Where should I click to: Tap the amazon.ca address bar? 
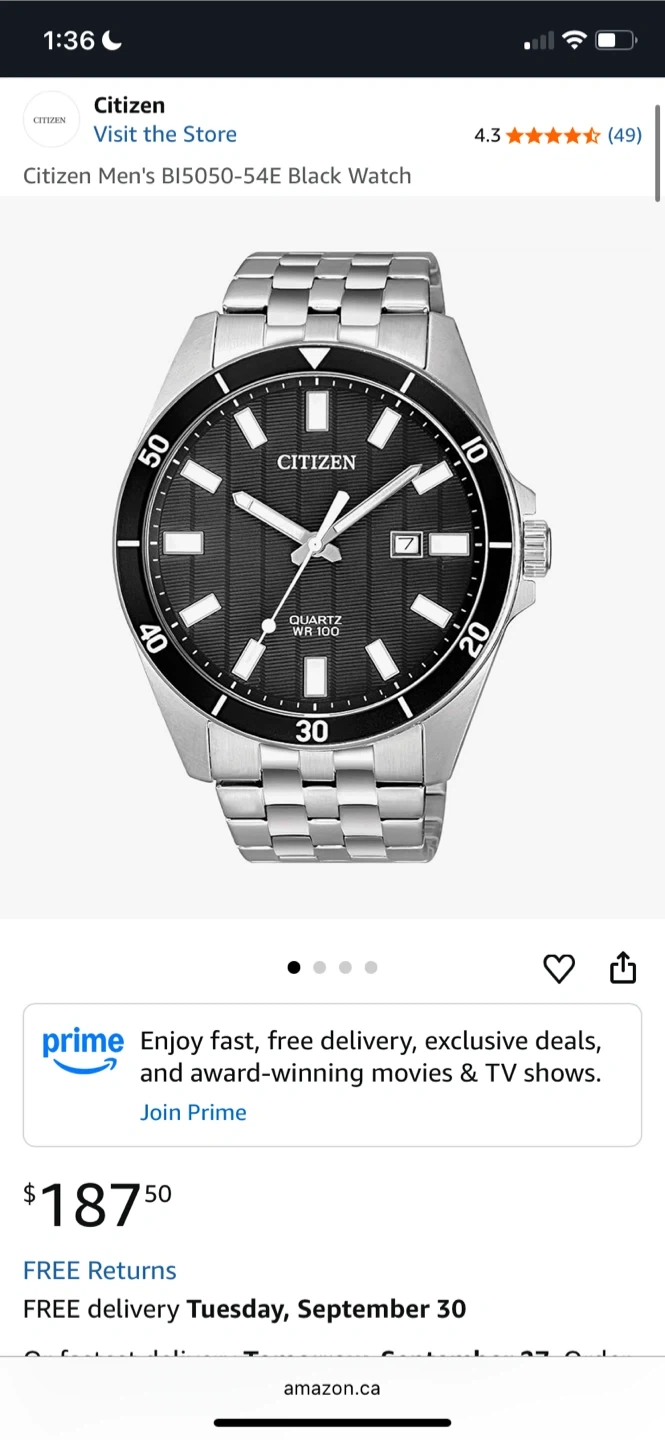tap(332, 1388)
